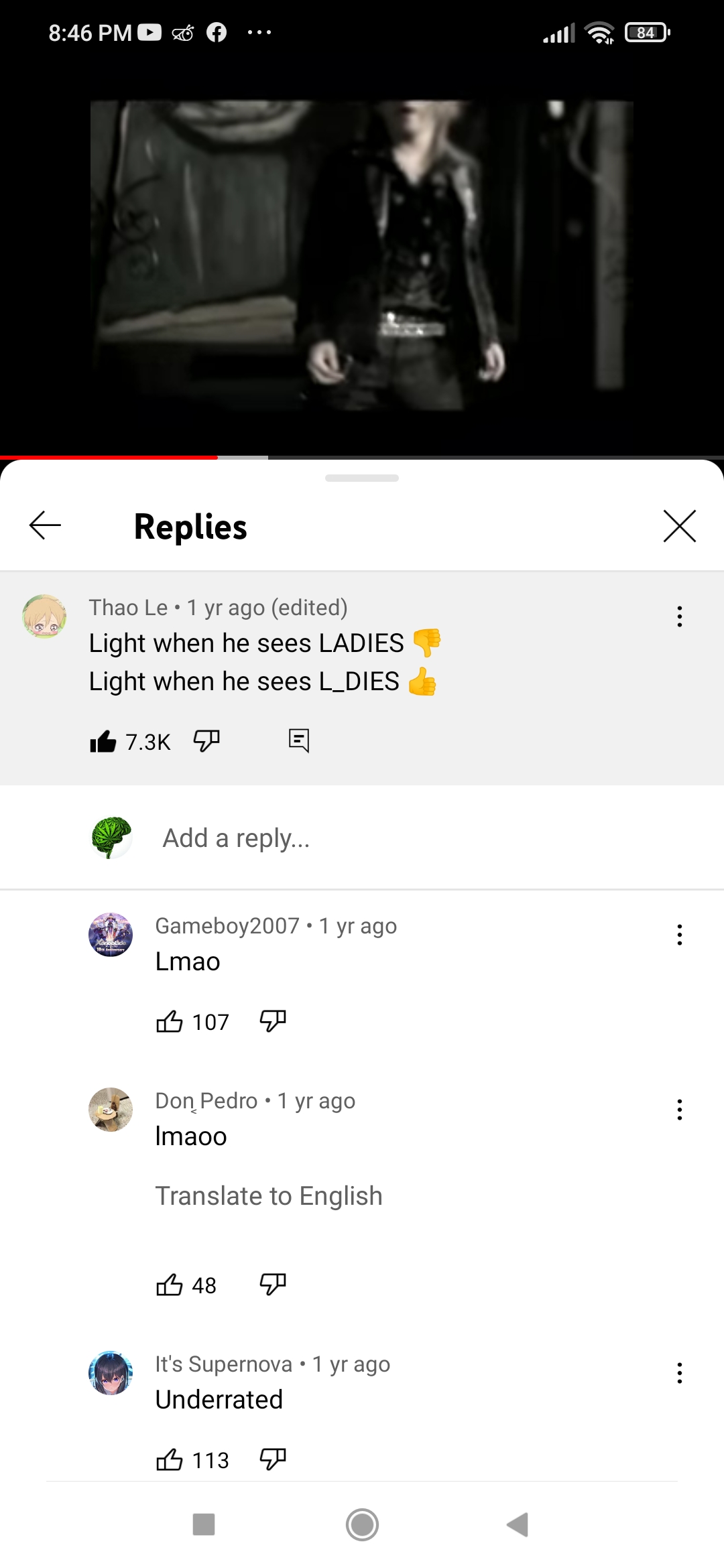Dislike Gameboy2007's reply
Viewport: 724px width, 1568px height.
pyautogui.click(x=273, y=1022)
